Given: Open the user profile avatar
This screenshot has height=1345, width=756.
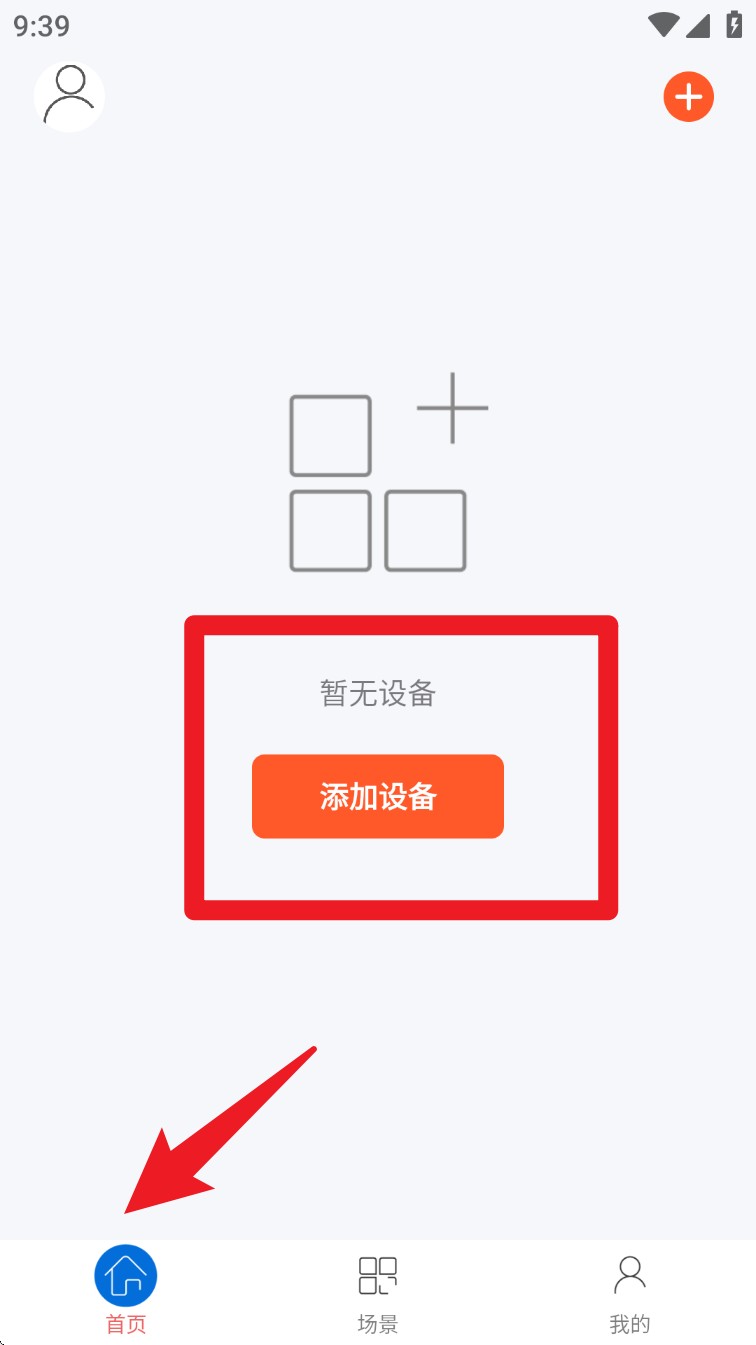Looking at the screenshot, I should point(69,97).
